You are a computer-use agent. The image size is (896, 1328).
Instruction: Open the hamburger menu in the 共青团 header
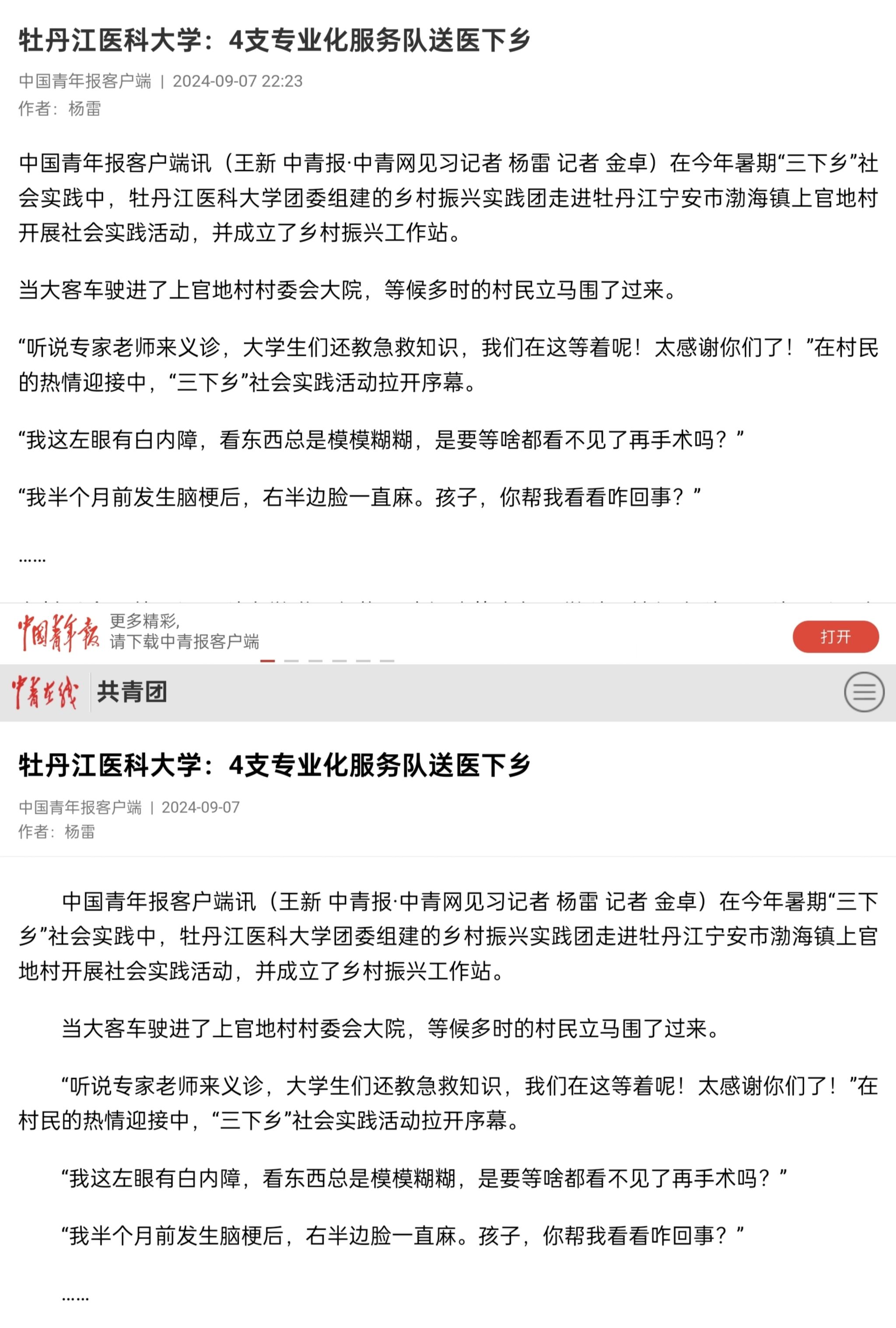[864, 692]
